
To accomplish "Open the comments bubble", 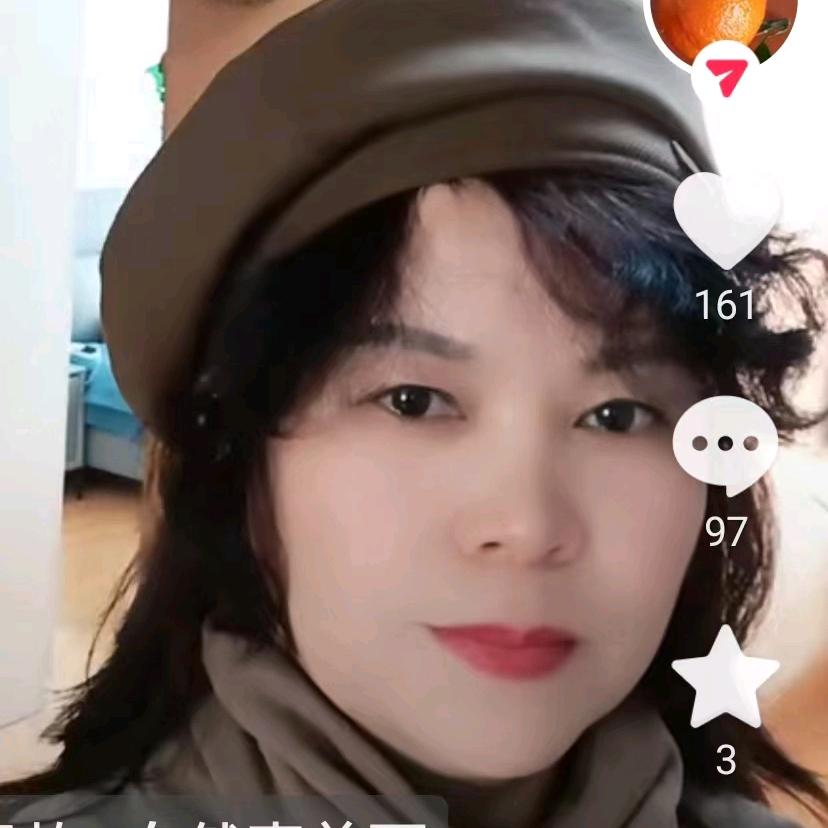I will (x=726, y=443).
